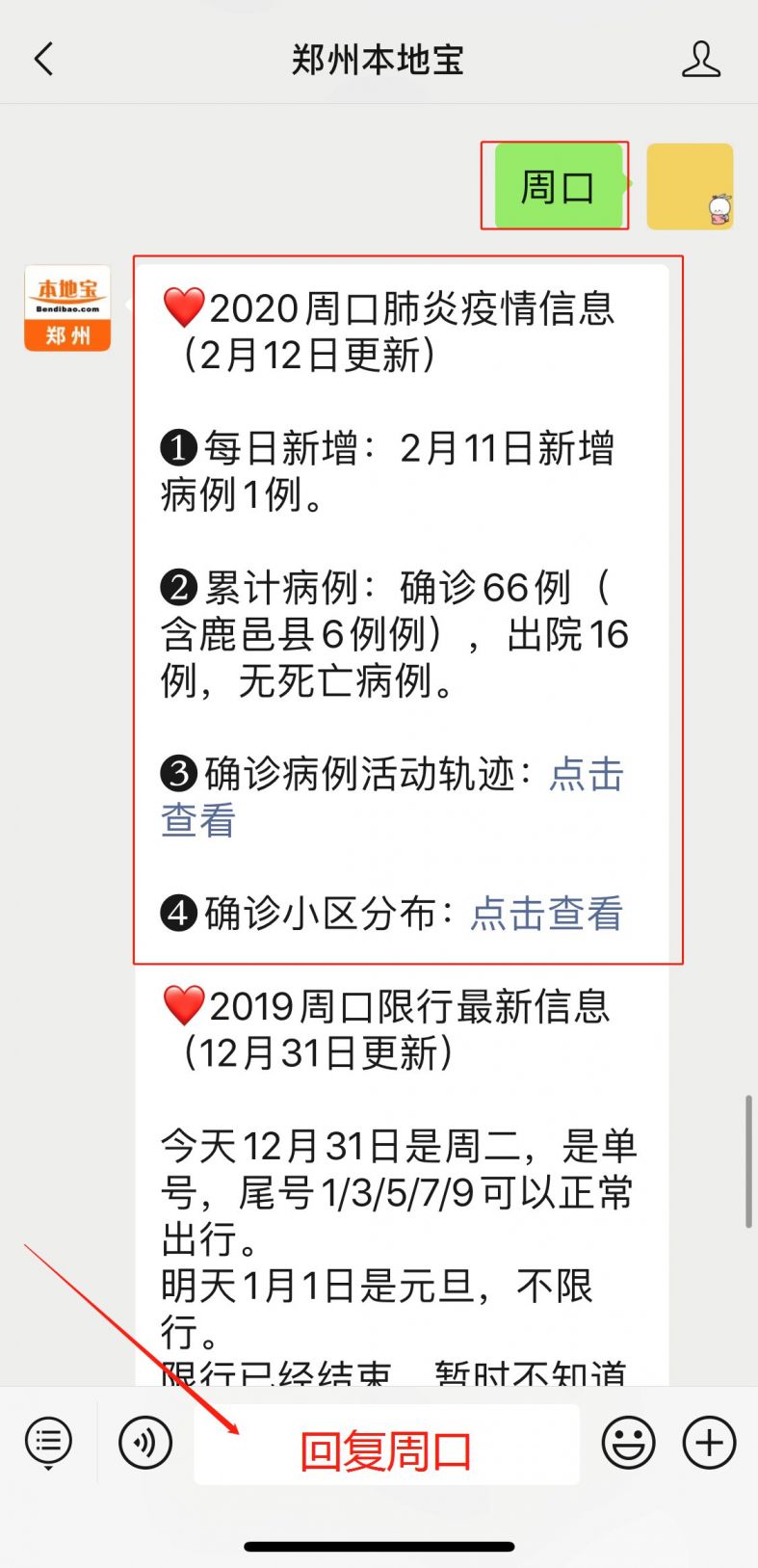The image size is (758, 1568).
Task: Switch to voice input mode
Action: (x=145, y=1442)
